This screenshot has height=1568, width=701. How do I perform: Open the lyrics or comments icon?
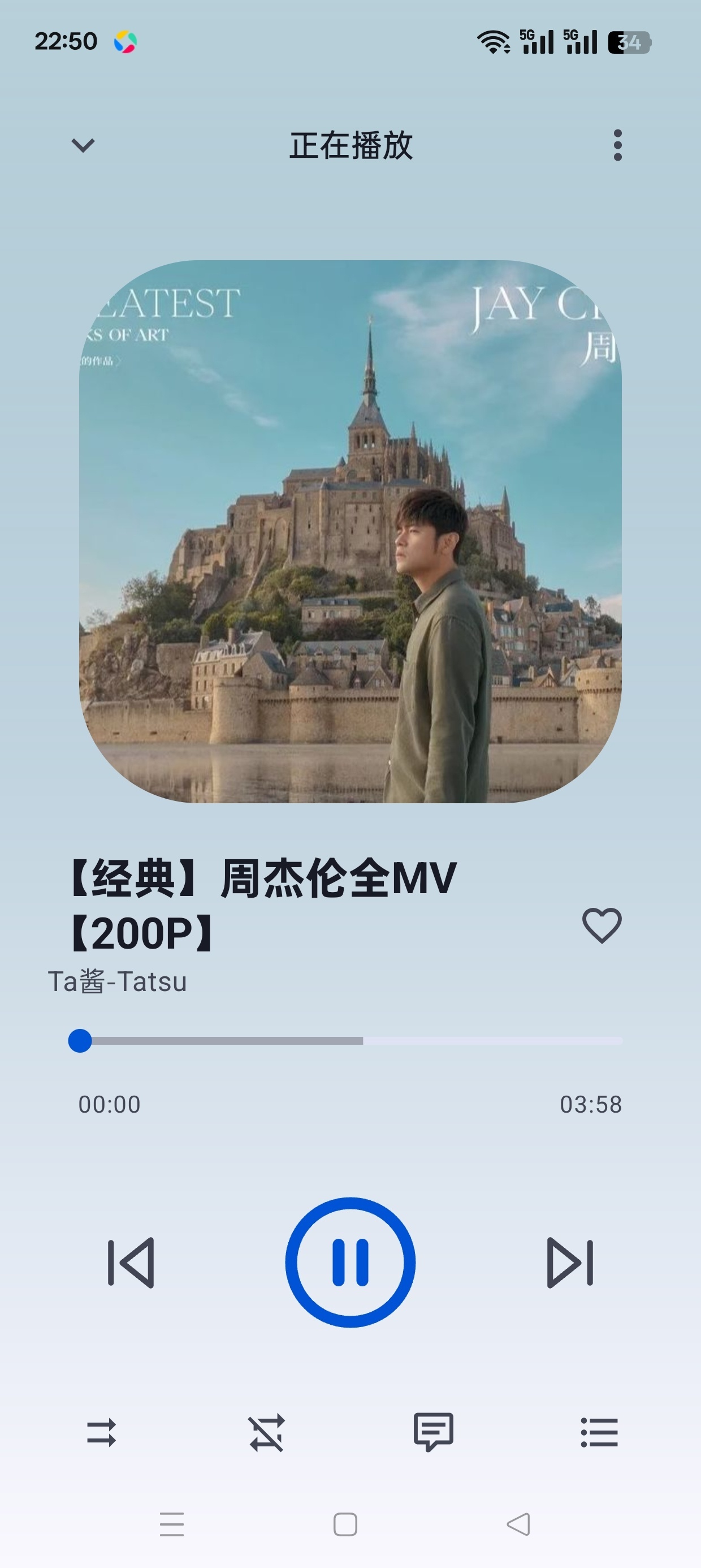(x=433, y=1432)
